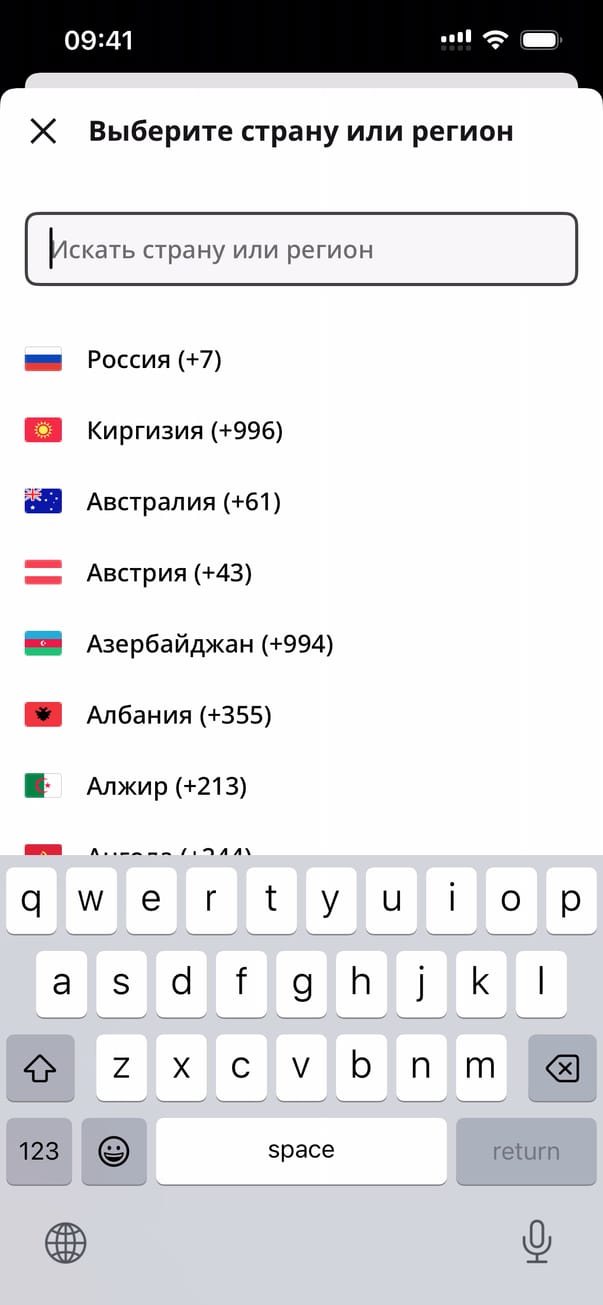Viewport: 603px width, 1305px height.
Task: Choose Азербайджан (+994)
Action: [x=209, y=644]
